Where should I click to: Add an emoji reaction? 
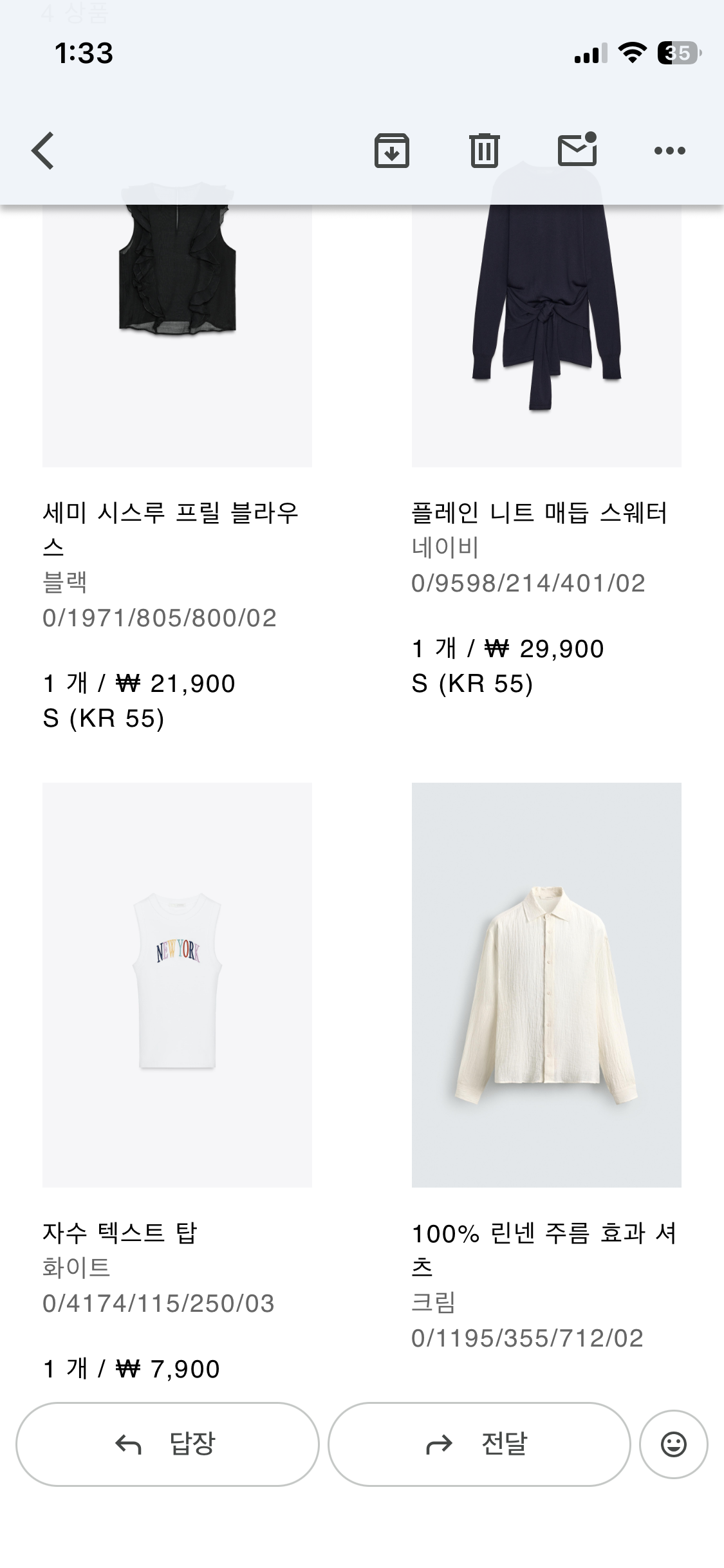[674, 1444]
